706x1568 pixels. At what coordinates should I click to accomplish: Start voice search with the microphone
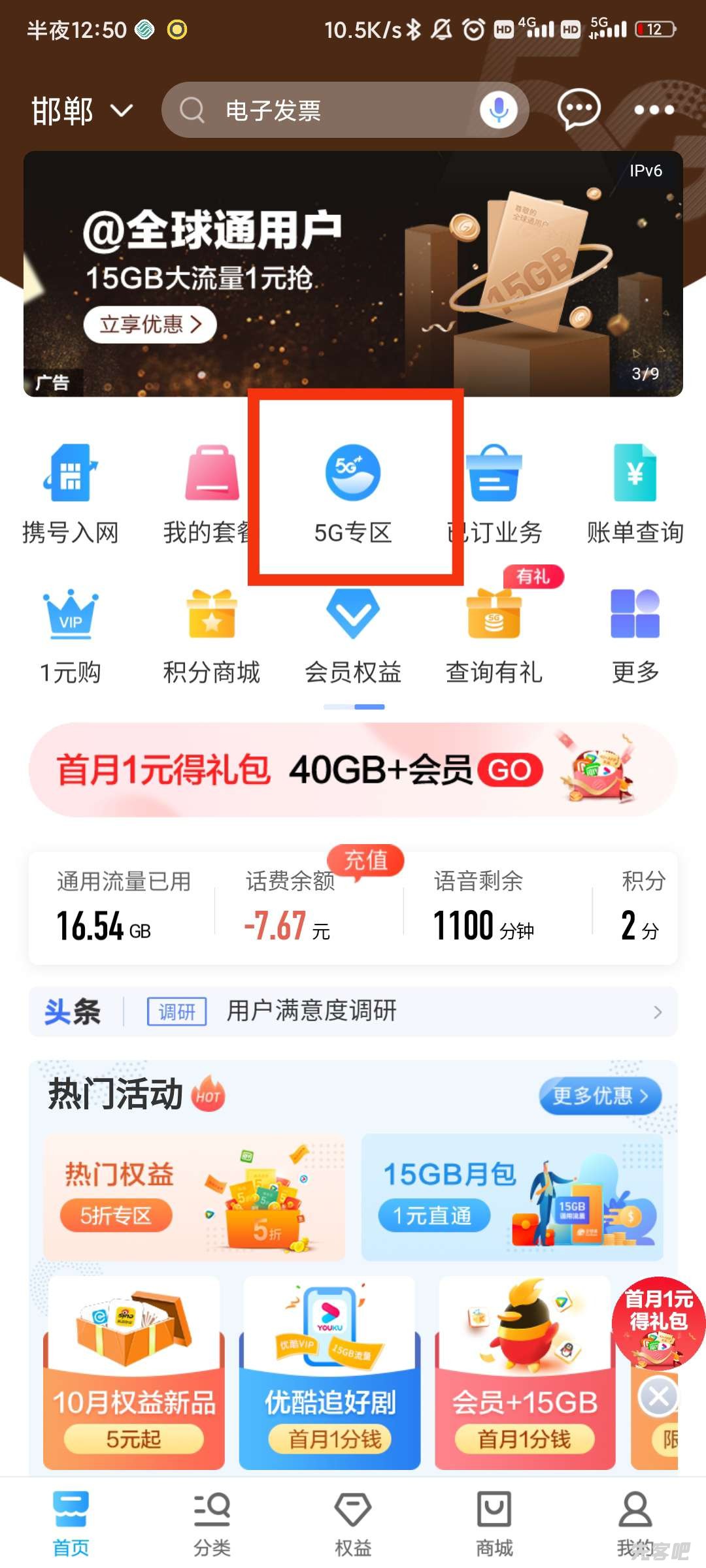tap(499, 110)
